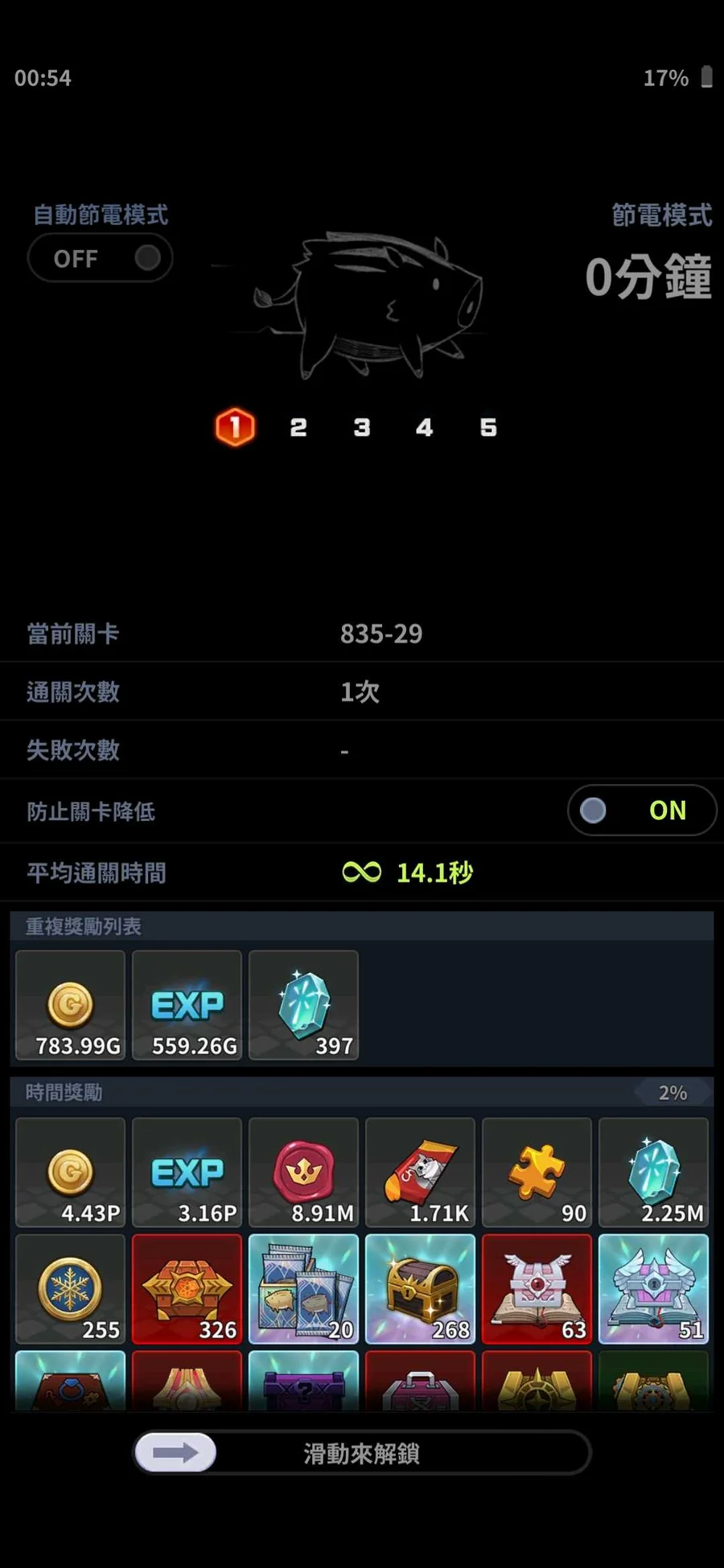The width and height of the screenshot is (724, 1568).
Task: Select the highlighted slot 1
Action: 235,428
